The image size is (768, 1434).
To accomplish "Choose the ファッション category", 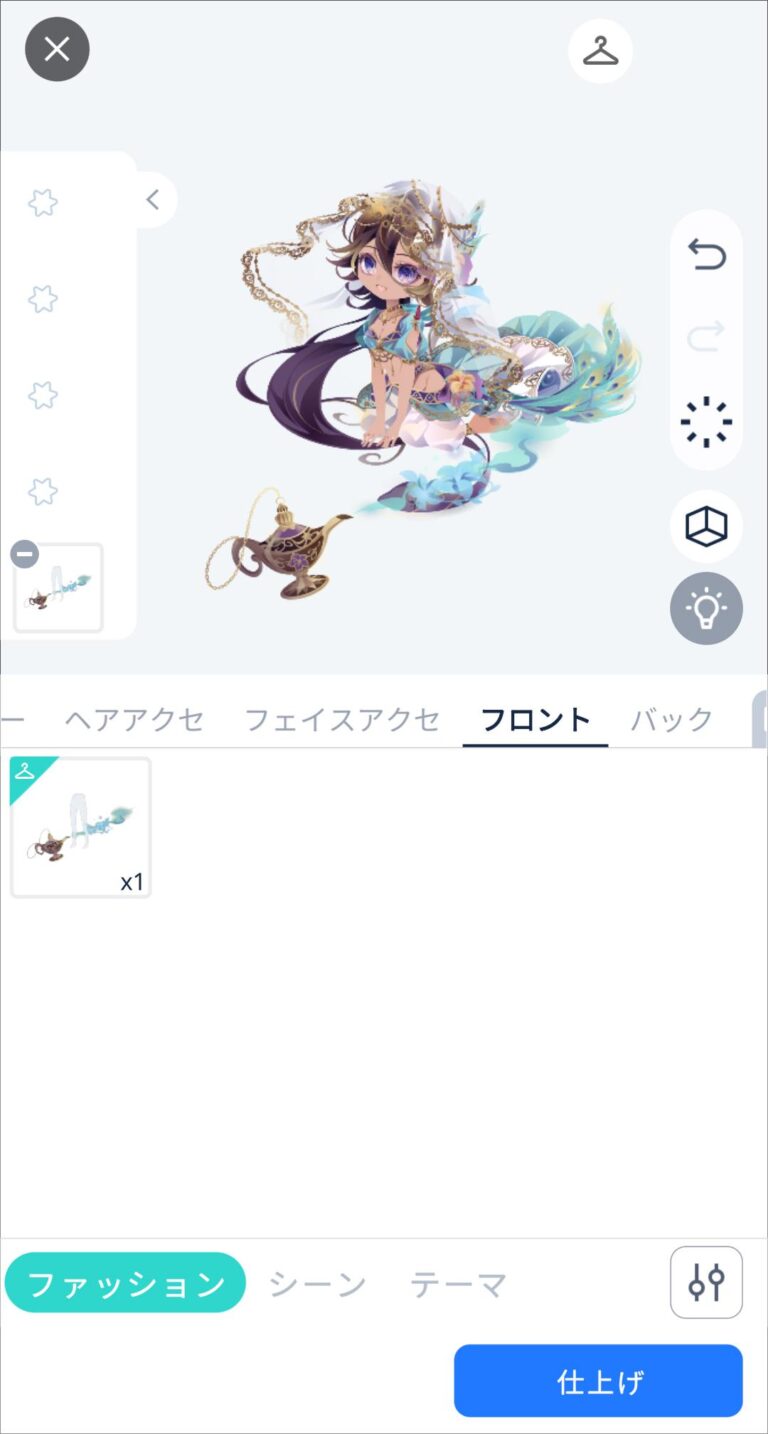I will pyautogui.click(x=126, y=1283).
